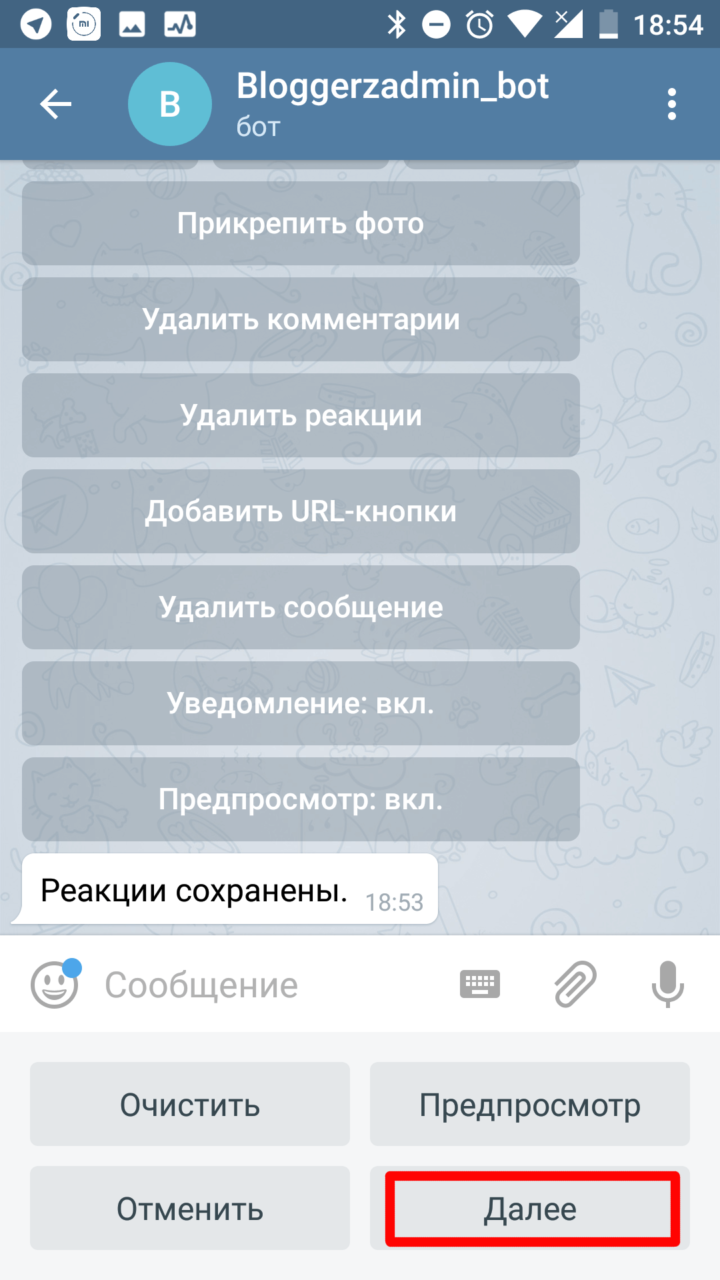720x1280 pixels.
Task: Select Прикрепить фото inline button
Action: [x=301, y=223]
